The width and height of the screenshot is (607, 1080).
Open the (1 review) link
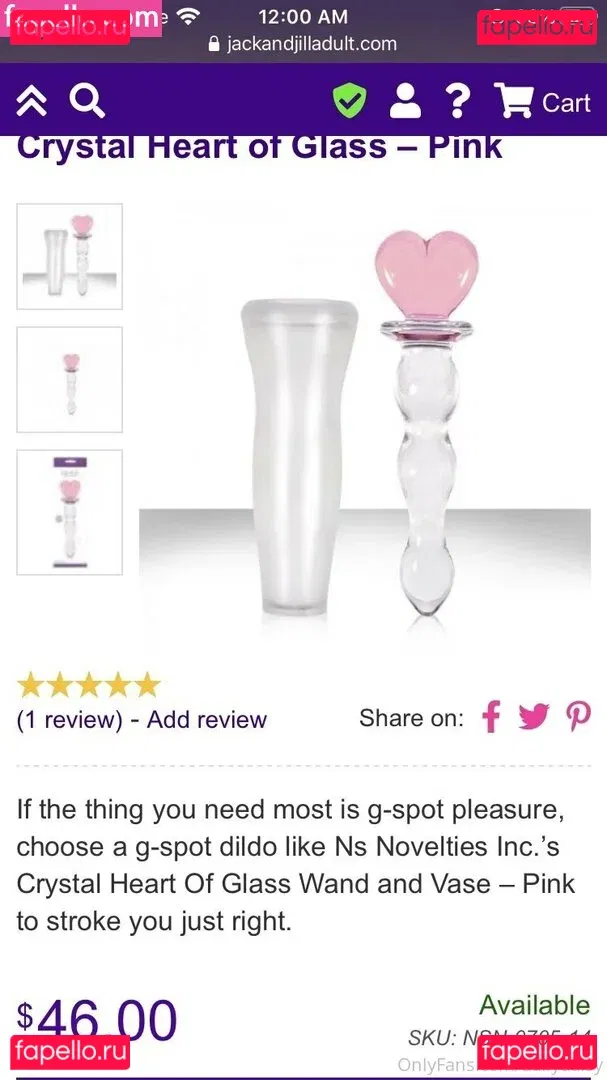(x=69, y=720)
